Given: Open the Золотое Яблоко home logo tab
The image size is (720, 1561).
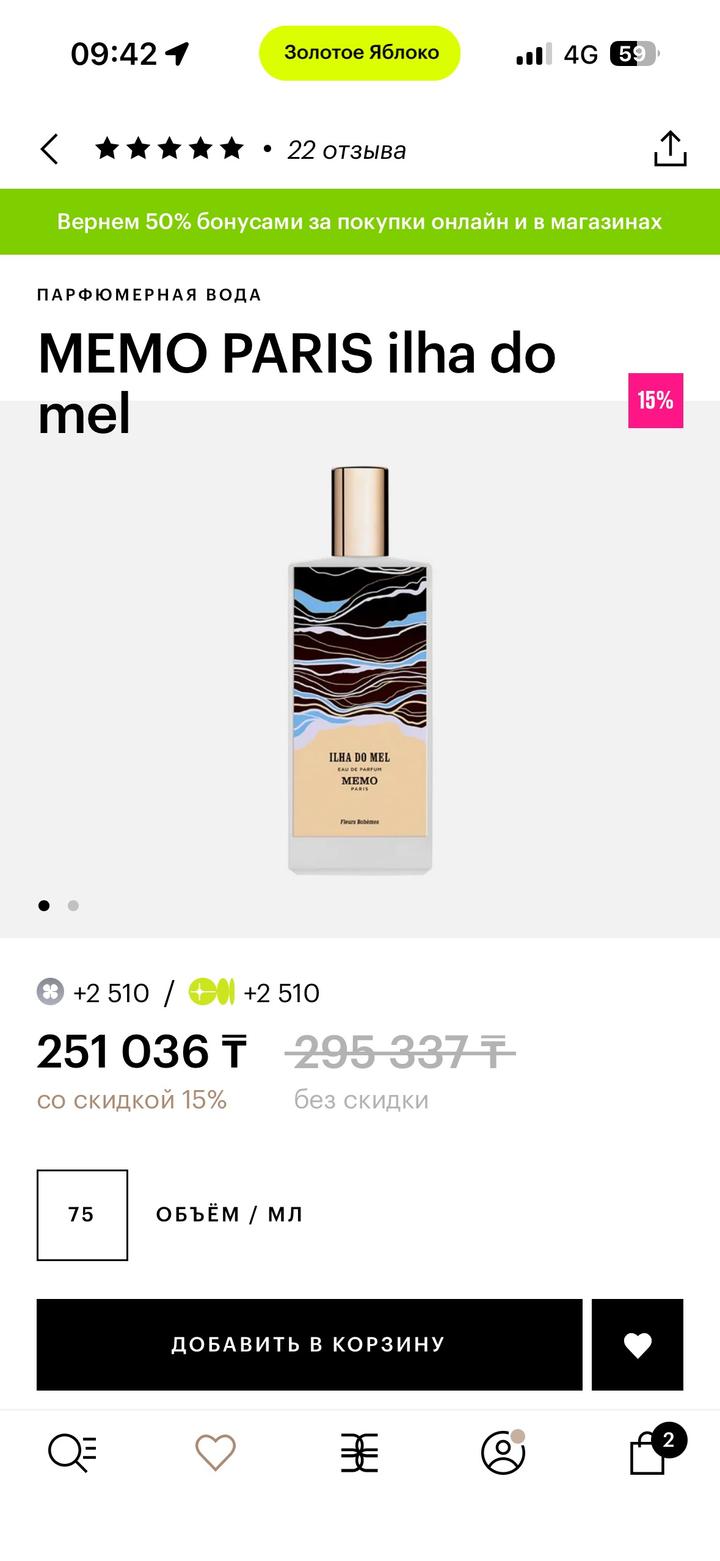Looking at the screenshot, I should [359, 1452].
